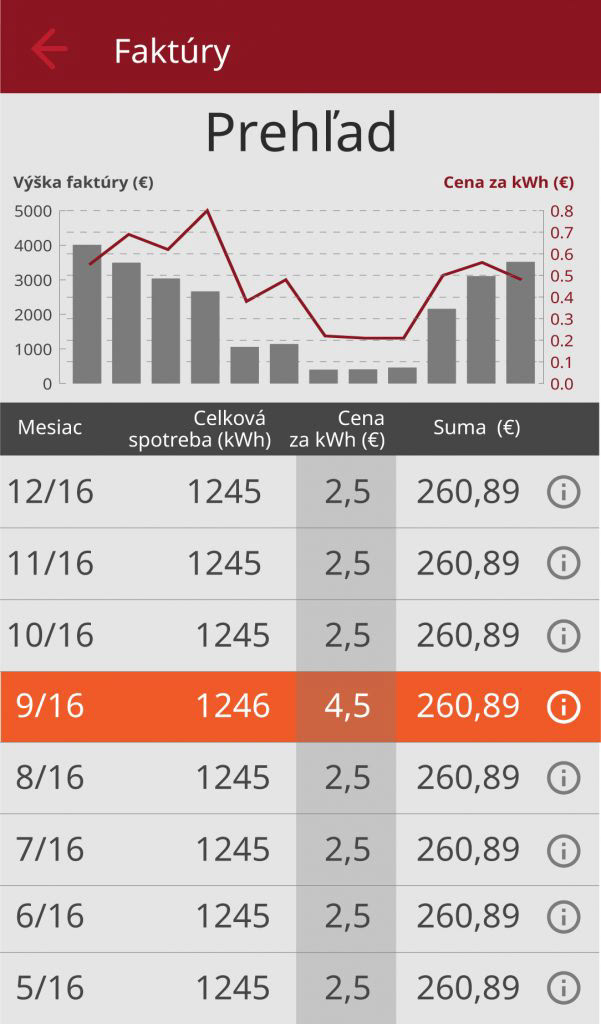This screenshot has width=601, height=1024.
Task: Open info for the 12/16 invoice
Action: (x=564, y=492)
